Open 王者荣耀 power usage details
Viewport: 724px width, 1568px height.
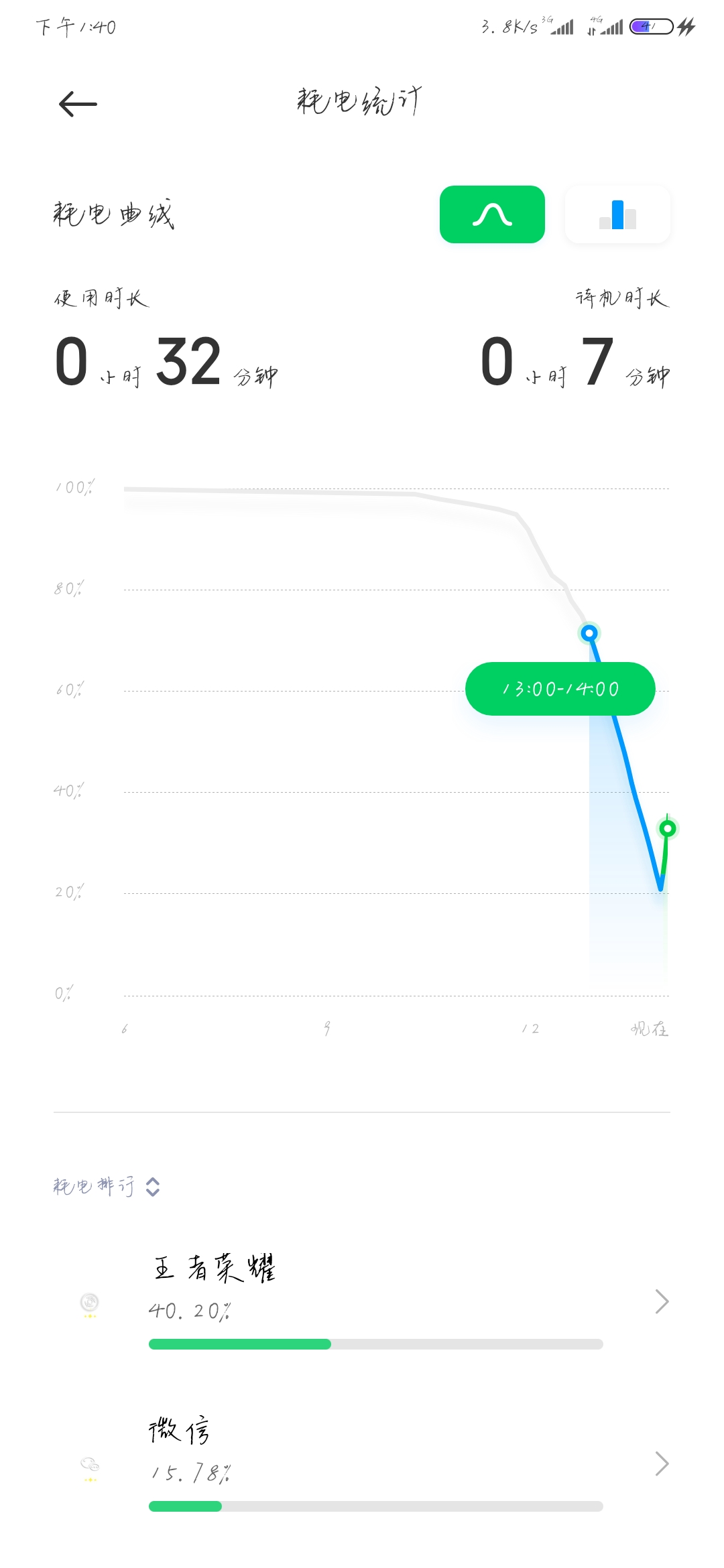[x=362, y=1301]
